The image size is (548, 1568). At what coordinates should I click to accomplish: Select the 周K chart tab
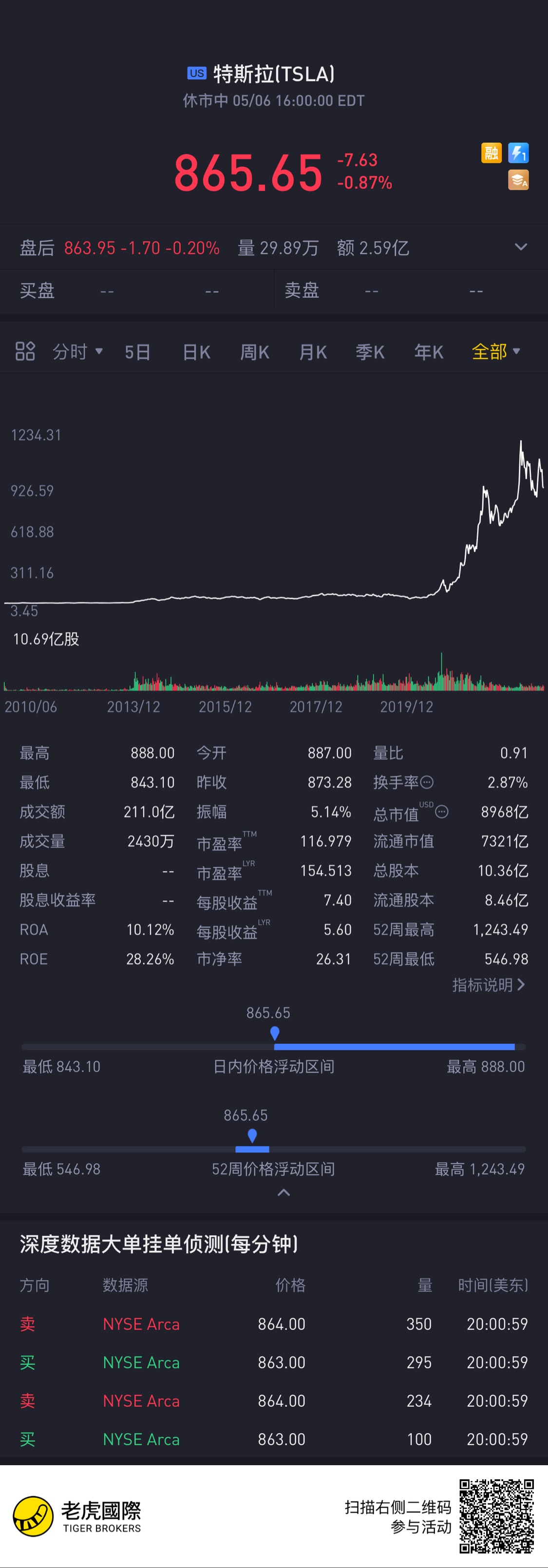(x=255, y=352)
